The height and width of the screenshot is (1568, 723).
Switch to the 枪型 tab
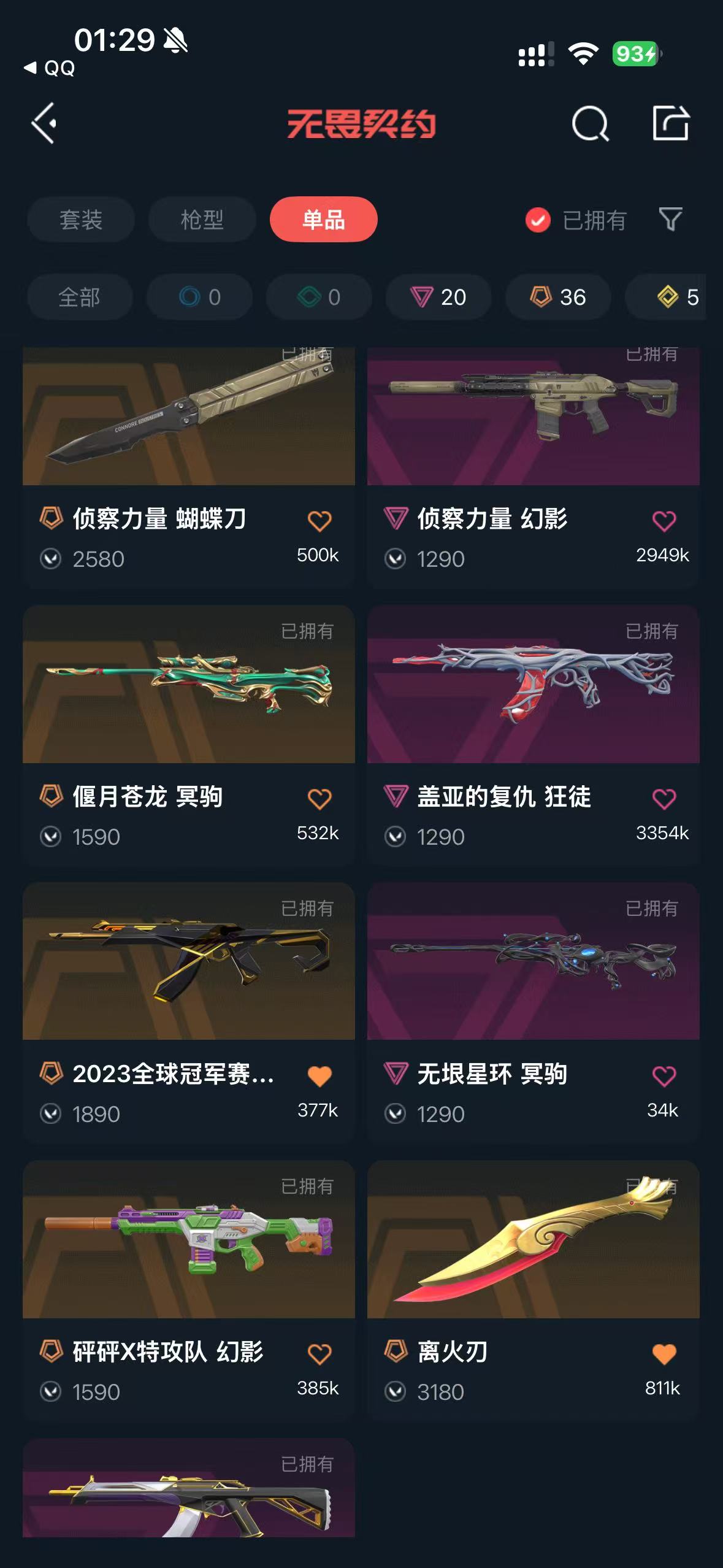coord(202,220)
